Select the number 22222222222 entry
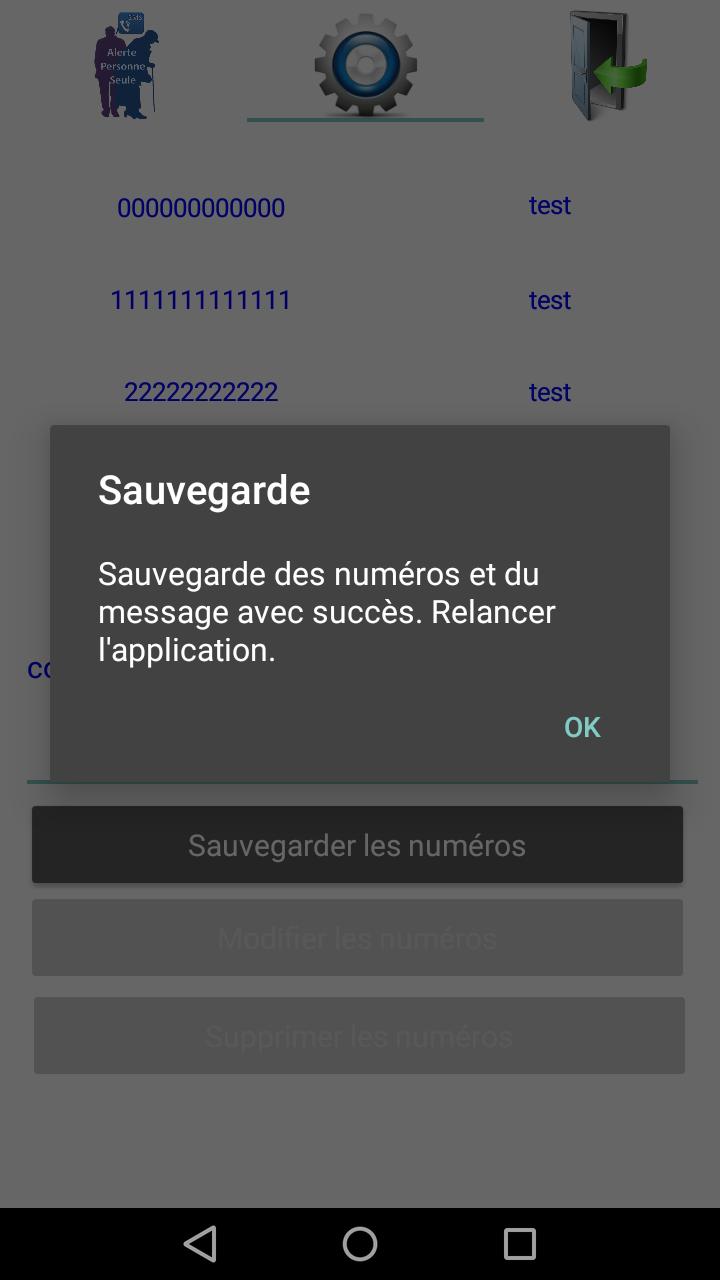This screenshot has width=720, height=1280. tap(201, 391)
